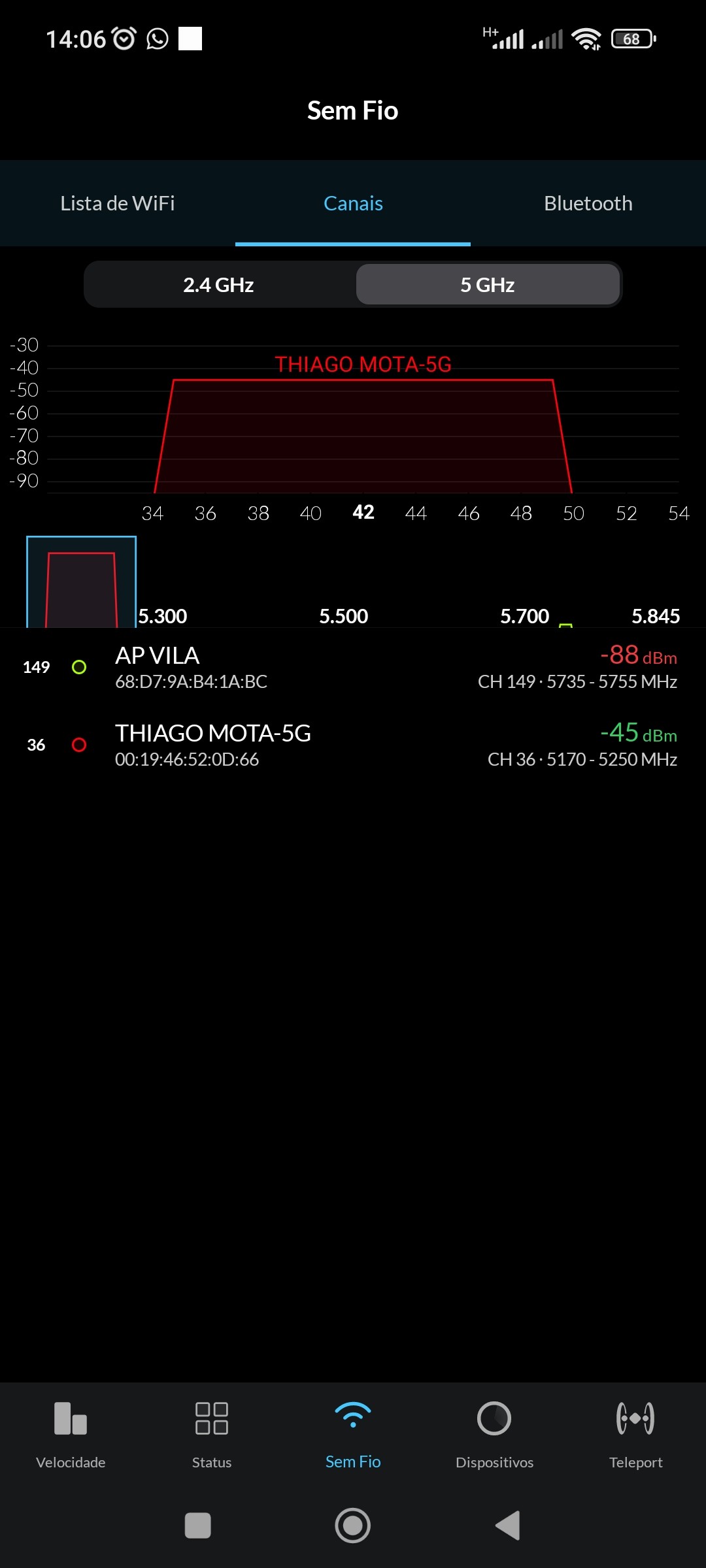Select the Canais tab

click(353, 203)
